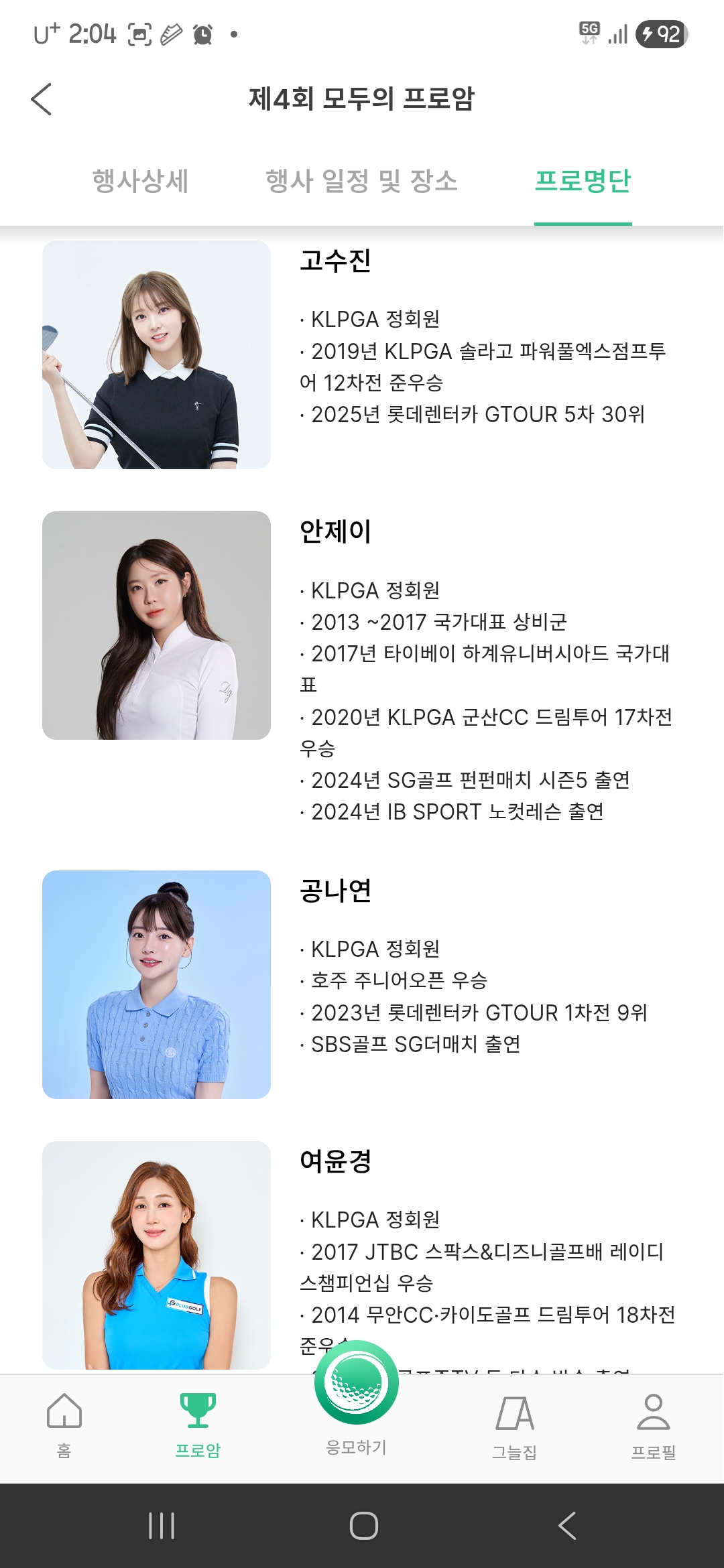
Task: Tap the 응모하기 golf ball button
Action: (357, 1383)
